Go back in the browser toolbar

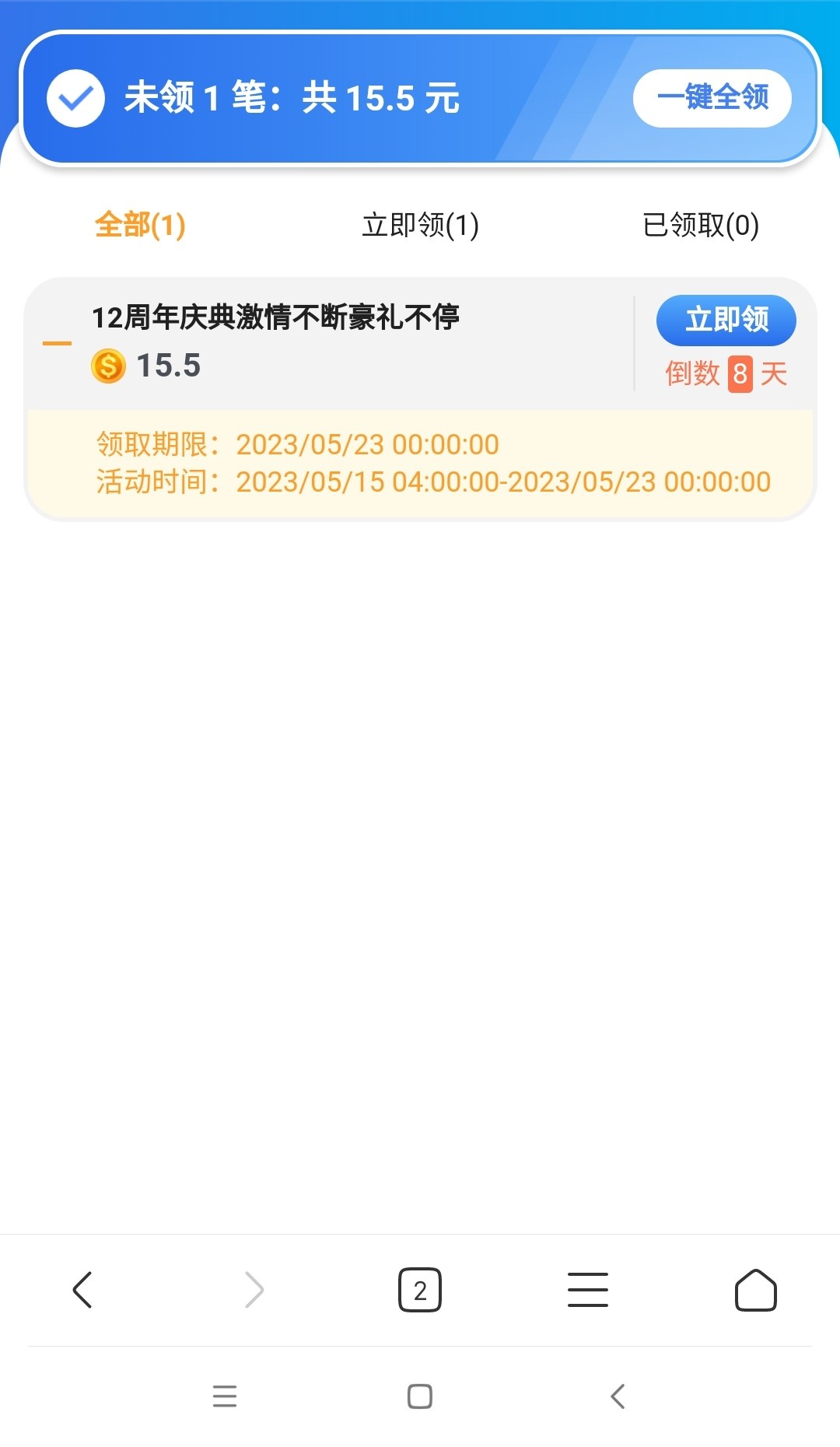(82, 1290)
